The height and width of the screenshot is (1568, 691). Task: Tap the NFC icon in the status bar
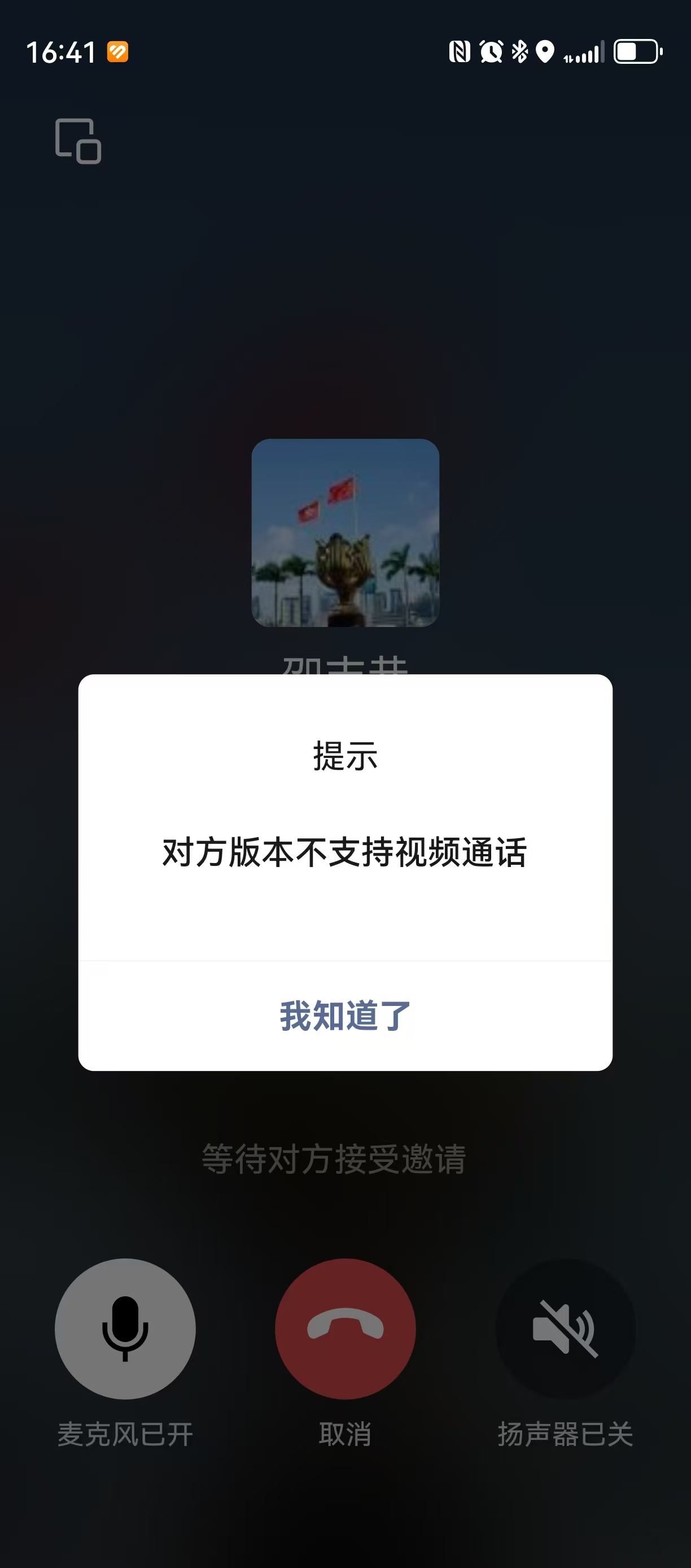point(461,54)
